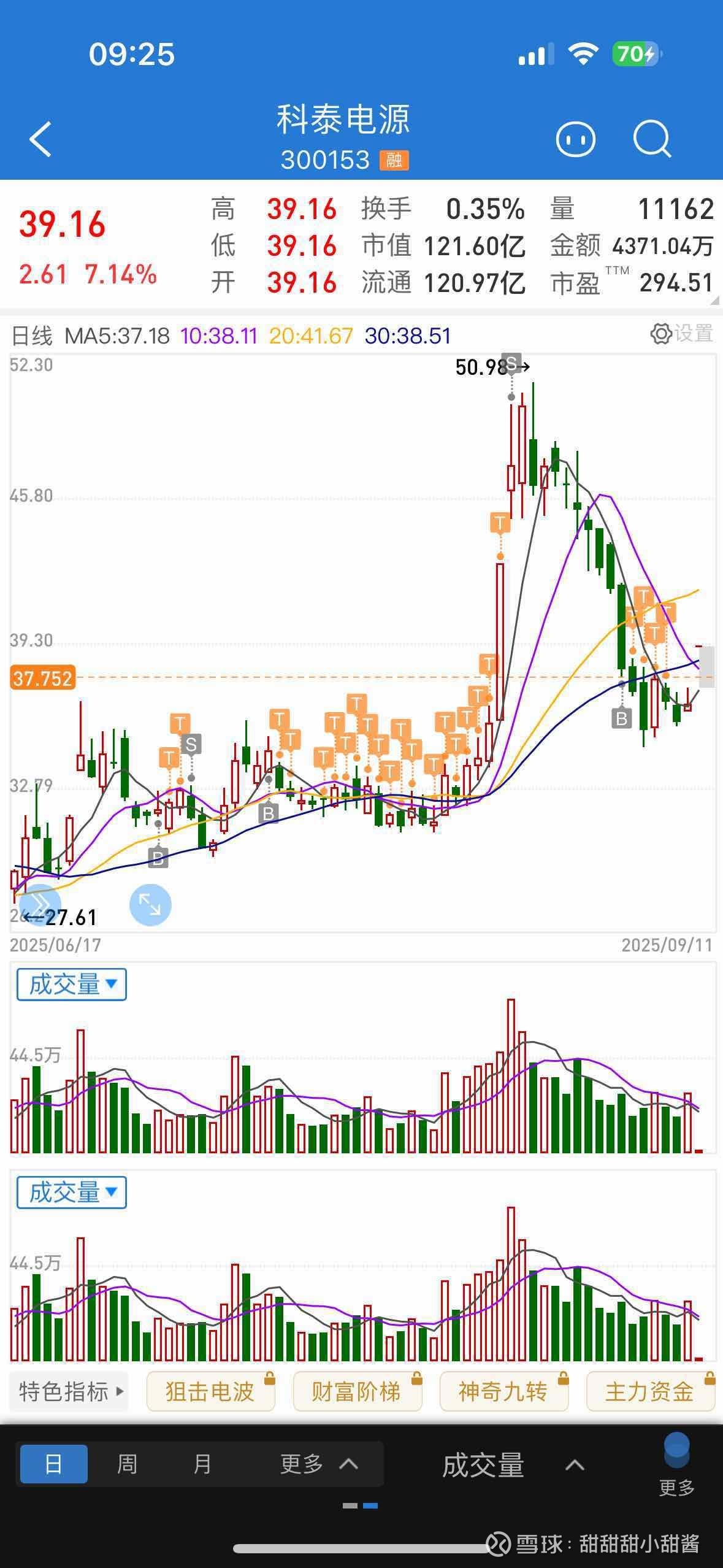Image resolution: width=723 pixels, height=1568 pixels.
Task: Go back using the top-left arrow
Action: [40, 139]
